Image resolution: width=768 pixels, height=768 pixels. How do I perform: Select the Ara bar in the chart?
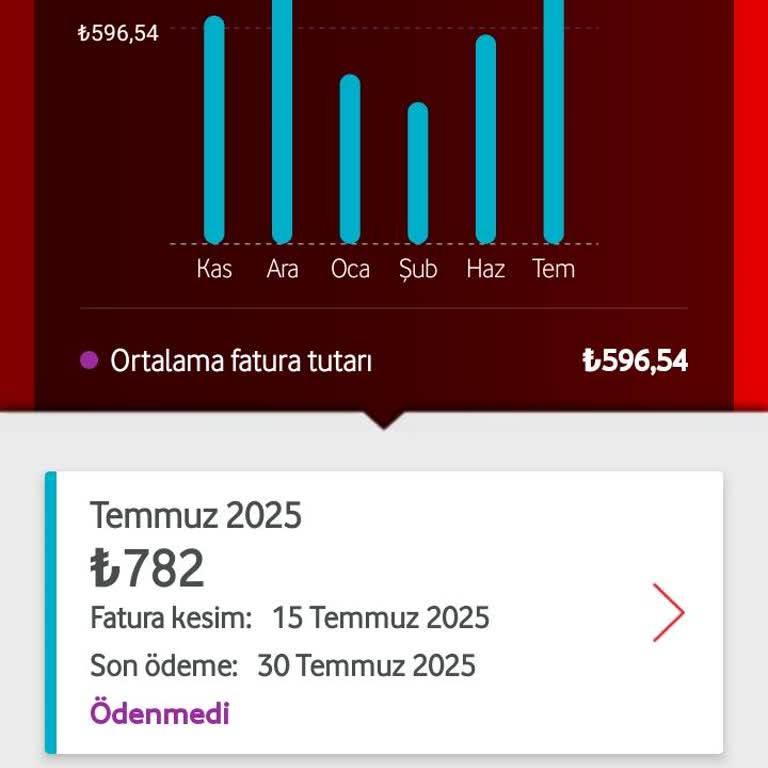point(282,120)
